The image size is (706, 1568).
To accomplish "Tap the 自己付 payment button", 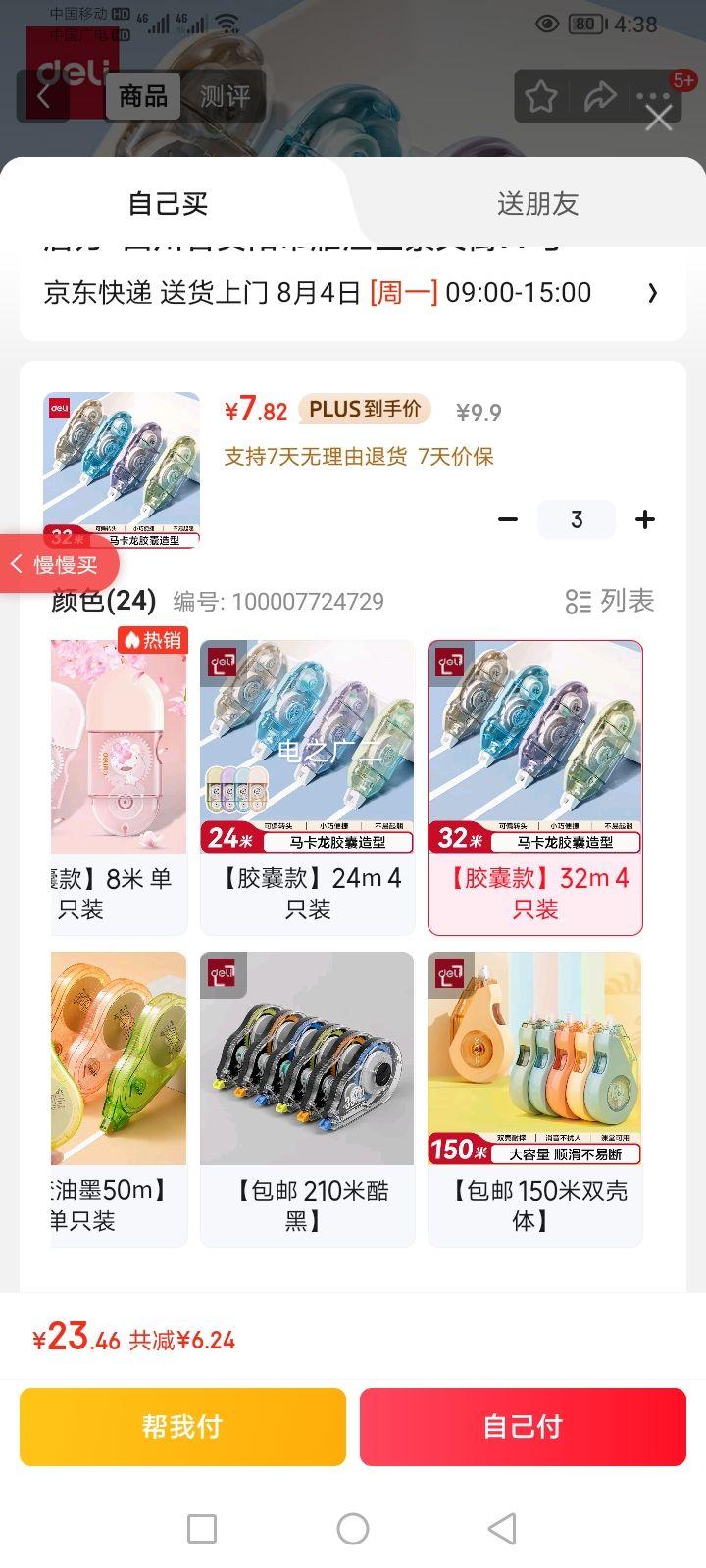I will coord(523,1427).
